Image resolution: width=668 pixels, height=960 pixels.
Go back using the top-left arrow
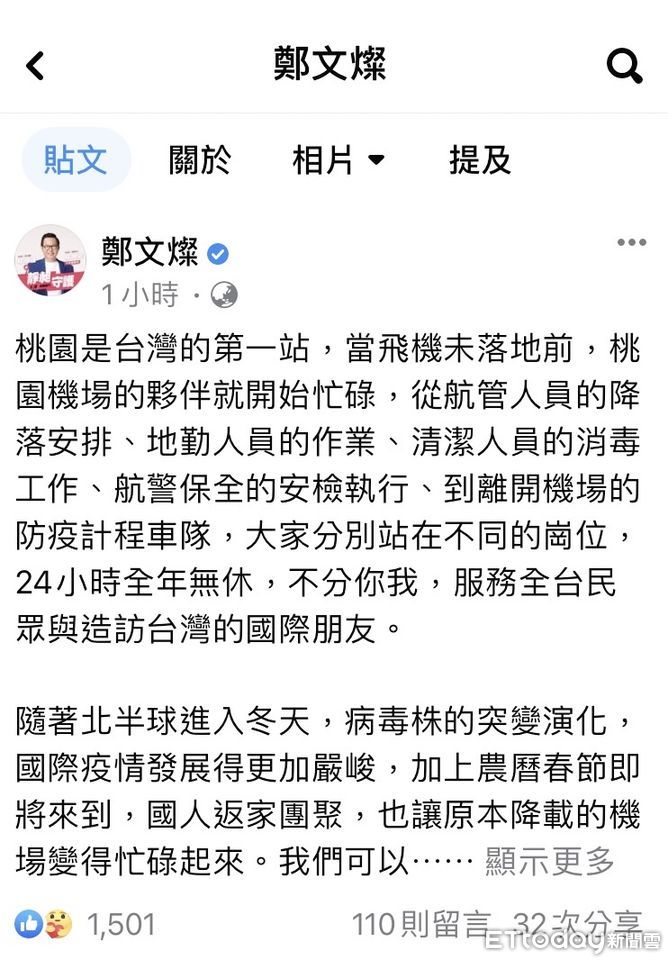(x=35, y=66)
